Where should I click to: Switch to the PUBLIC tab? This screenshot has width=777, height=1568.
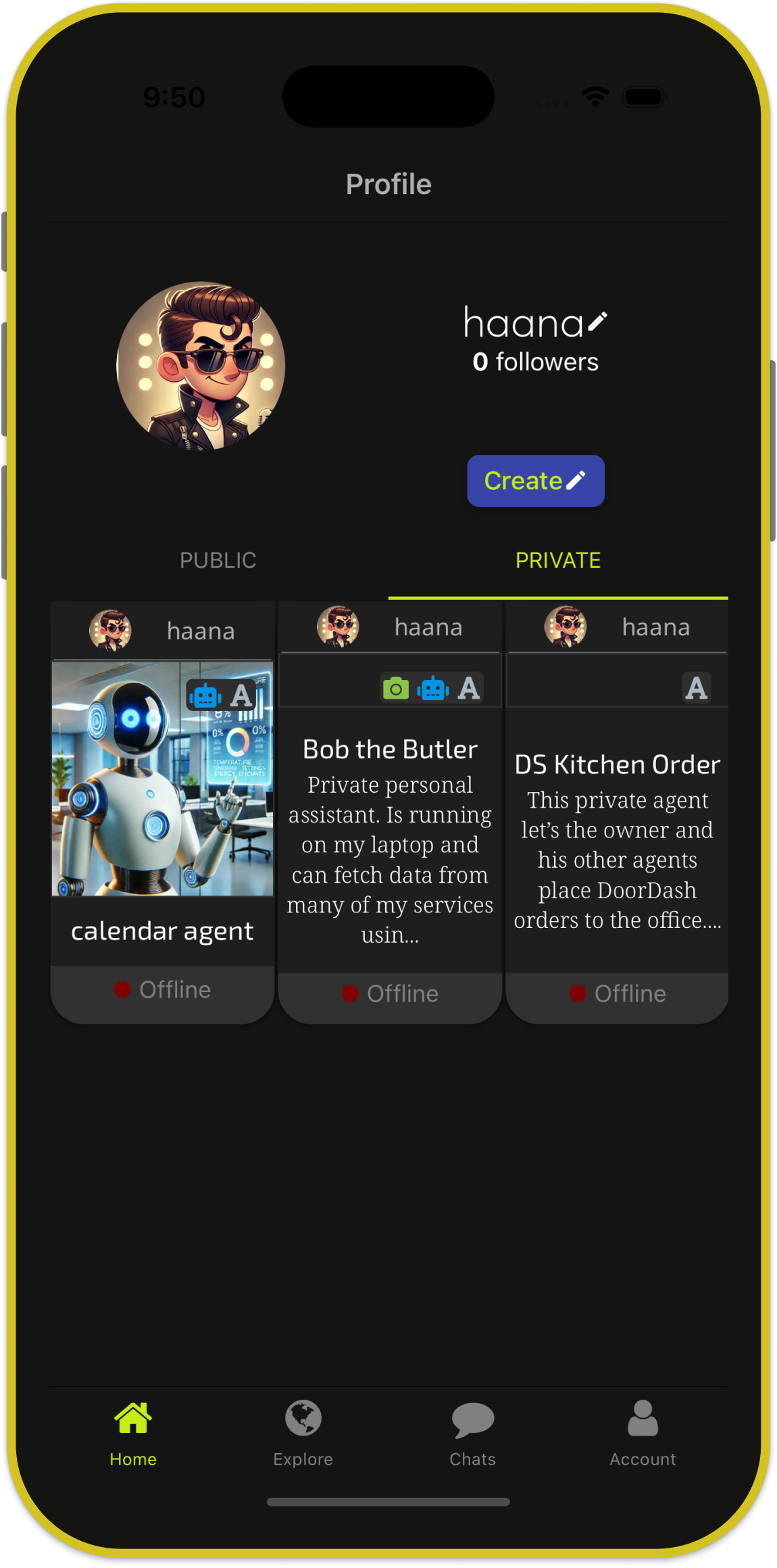click(x=218, y=560)
